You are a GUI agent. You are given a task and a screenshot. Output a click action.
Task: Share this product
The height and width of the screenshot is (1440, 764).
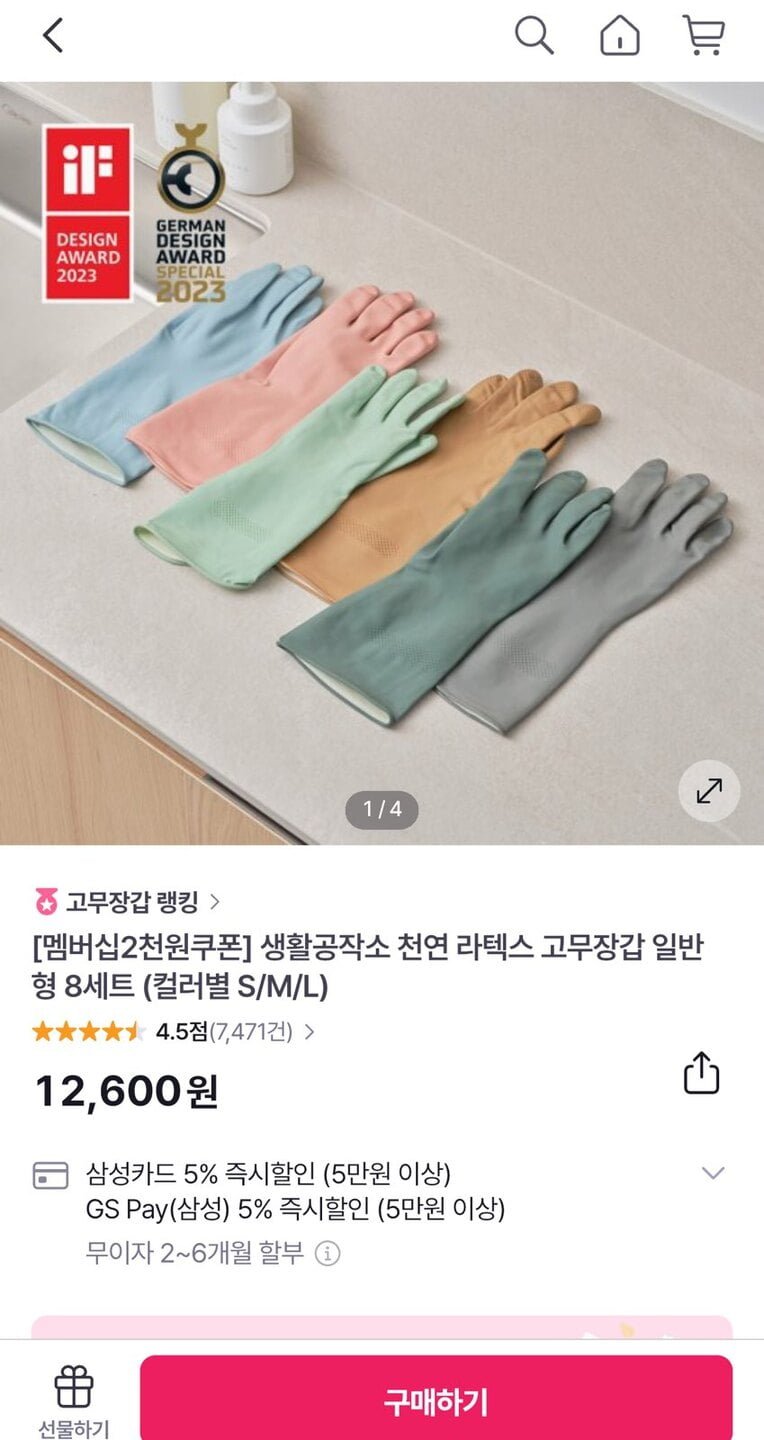(x=701, y=1073)
